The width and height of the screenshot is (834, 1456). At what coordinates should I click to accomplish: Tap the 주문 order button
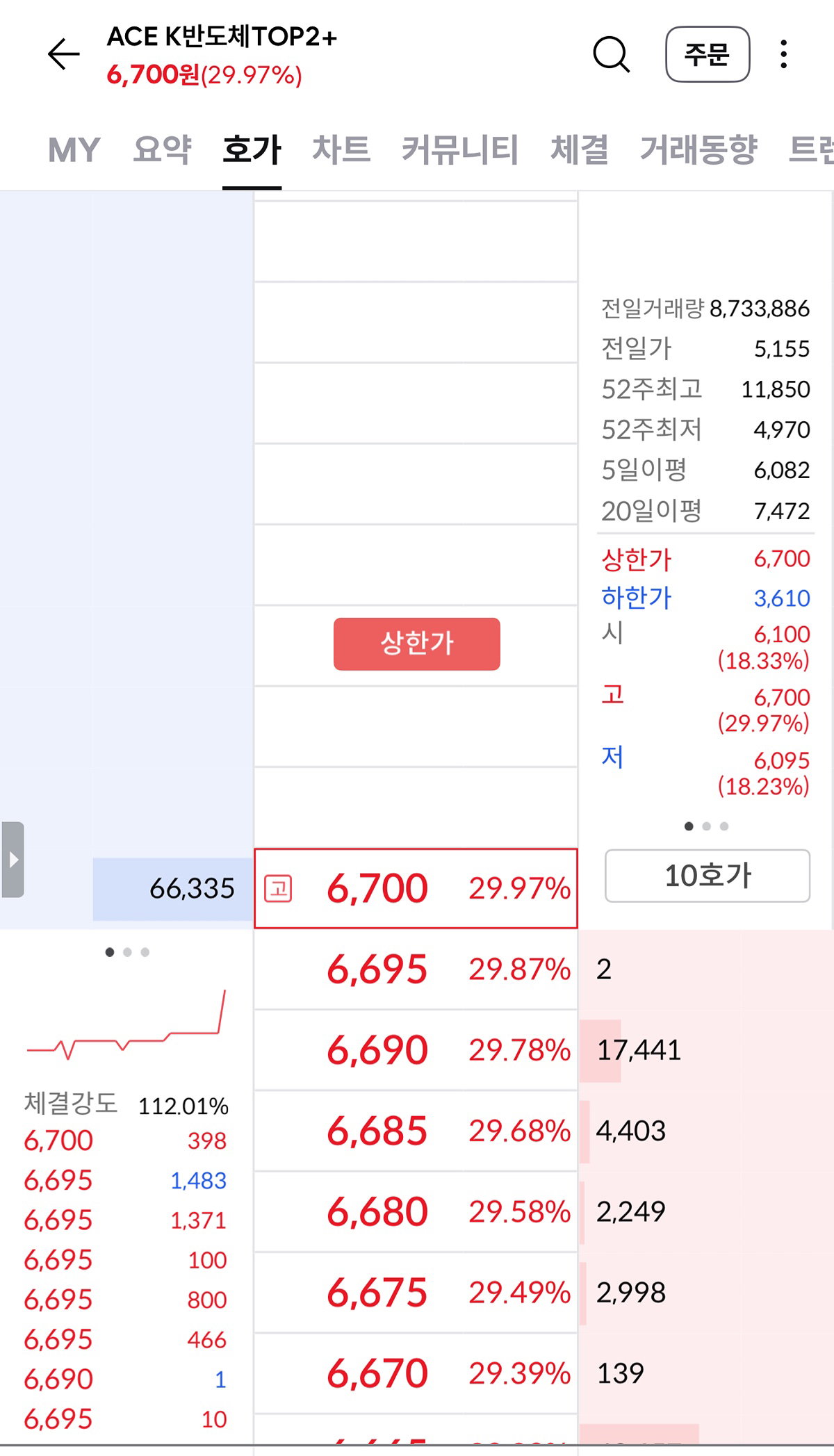[708, 54]
